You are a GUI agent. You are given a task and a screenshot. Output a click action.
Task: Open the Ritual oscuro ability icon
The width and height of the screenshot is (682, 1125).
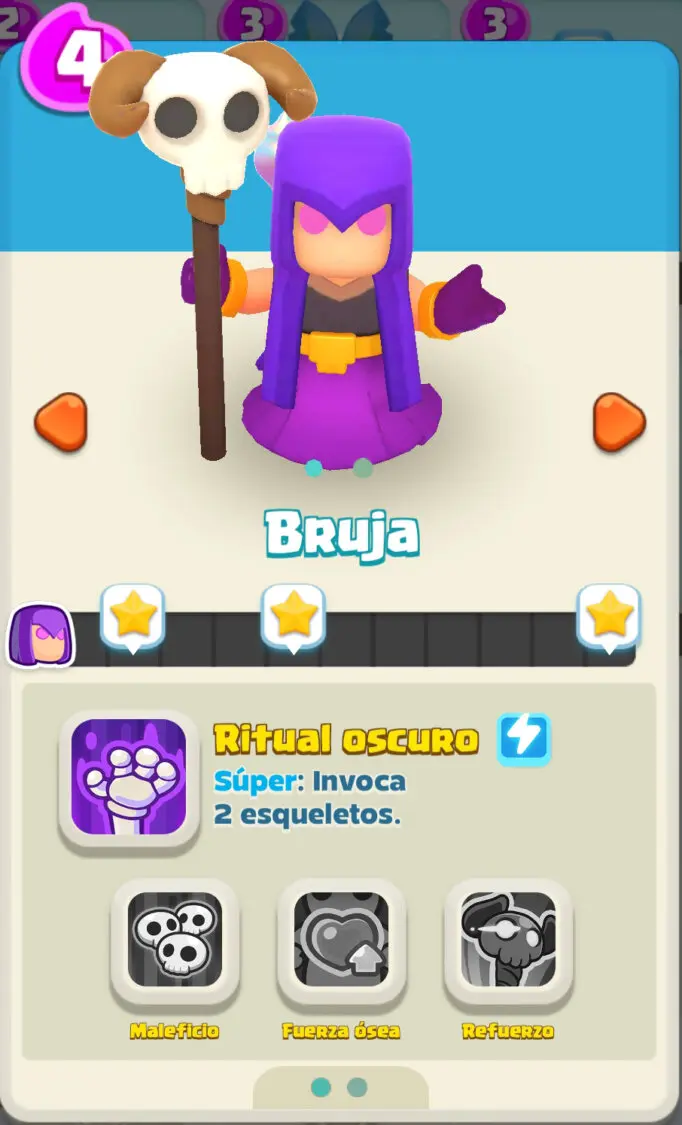129,777
